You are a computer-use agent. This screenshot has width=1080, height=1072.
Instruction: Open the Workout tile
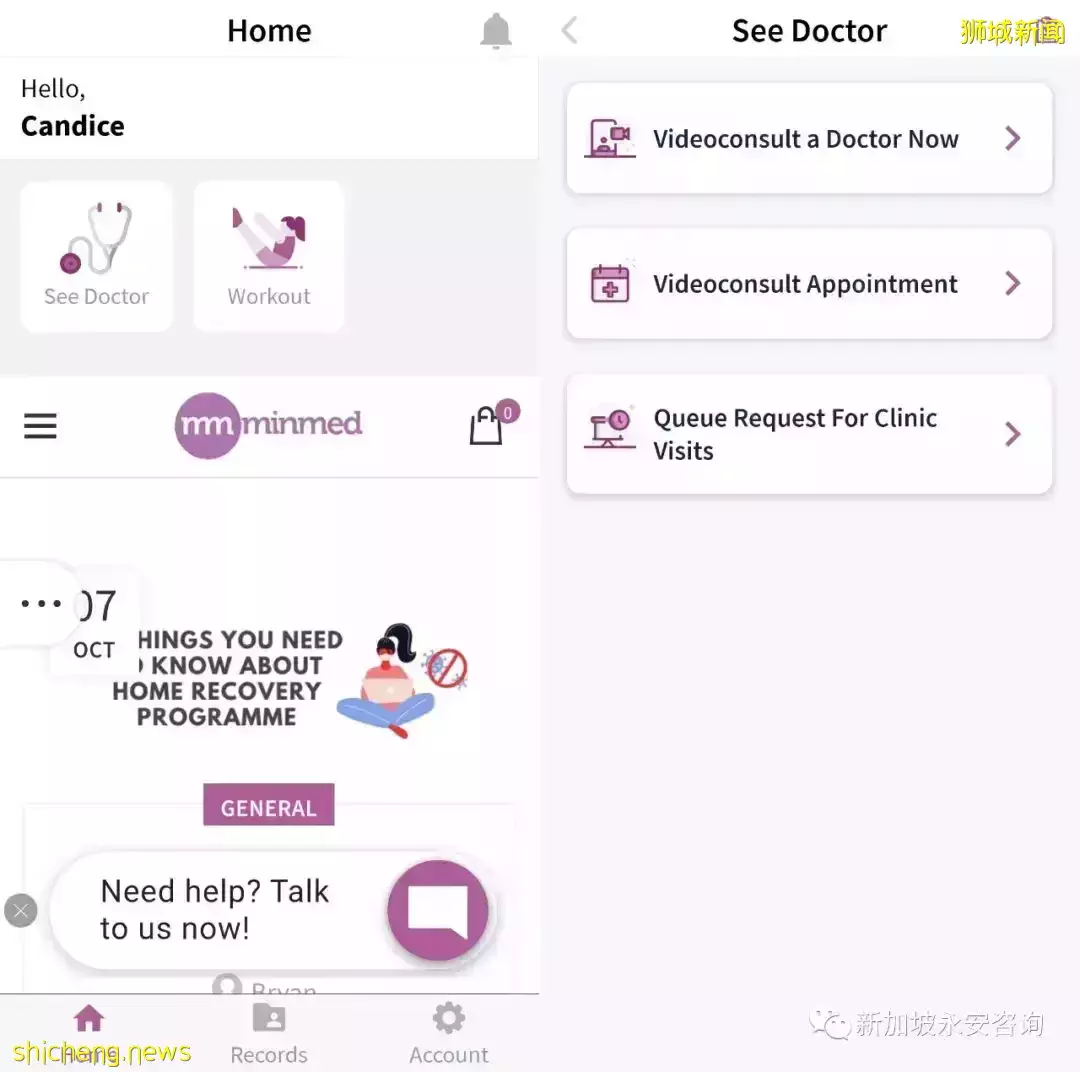[269, 256]
